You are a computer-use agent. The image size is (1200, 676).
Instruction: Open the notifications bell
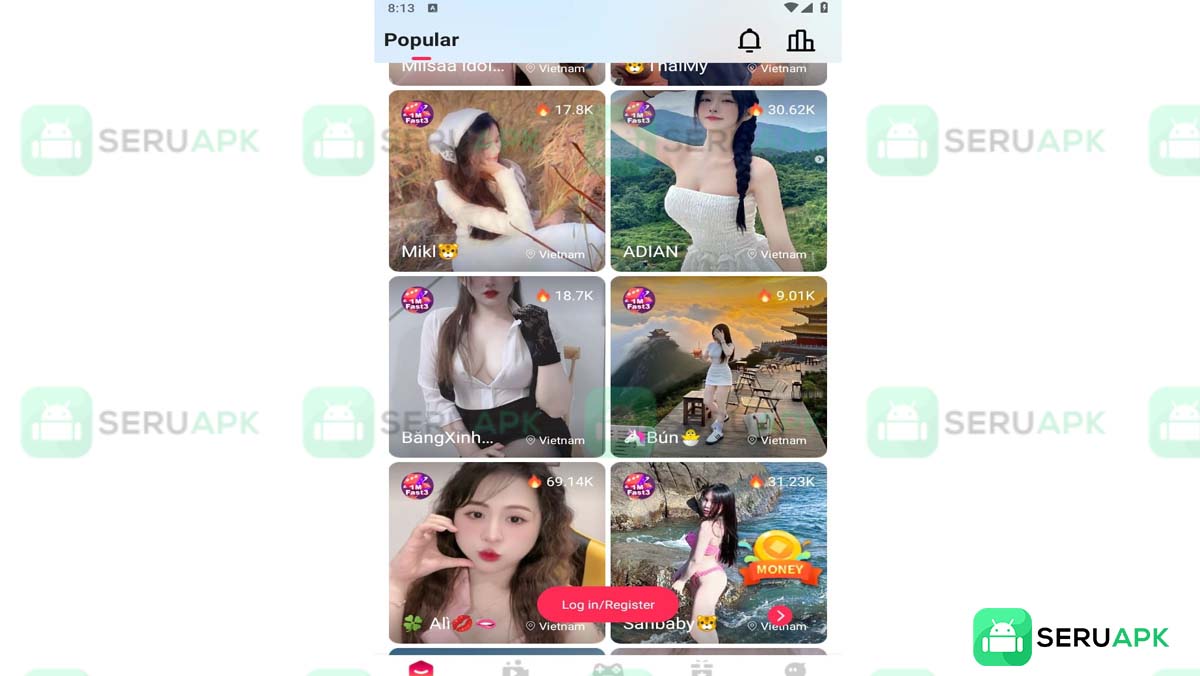[749, 40]
